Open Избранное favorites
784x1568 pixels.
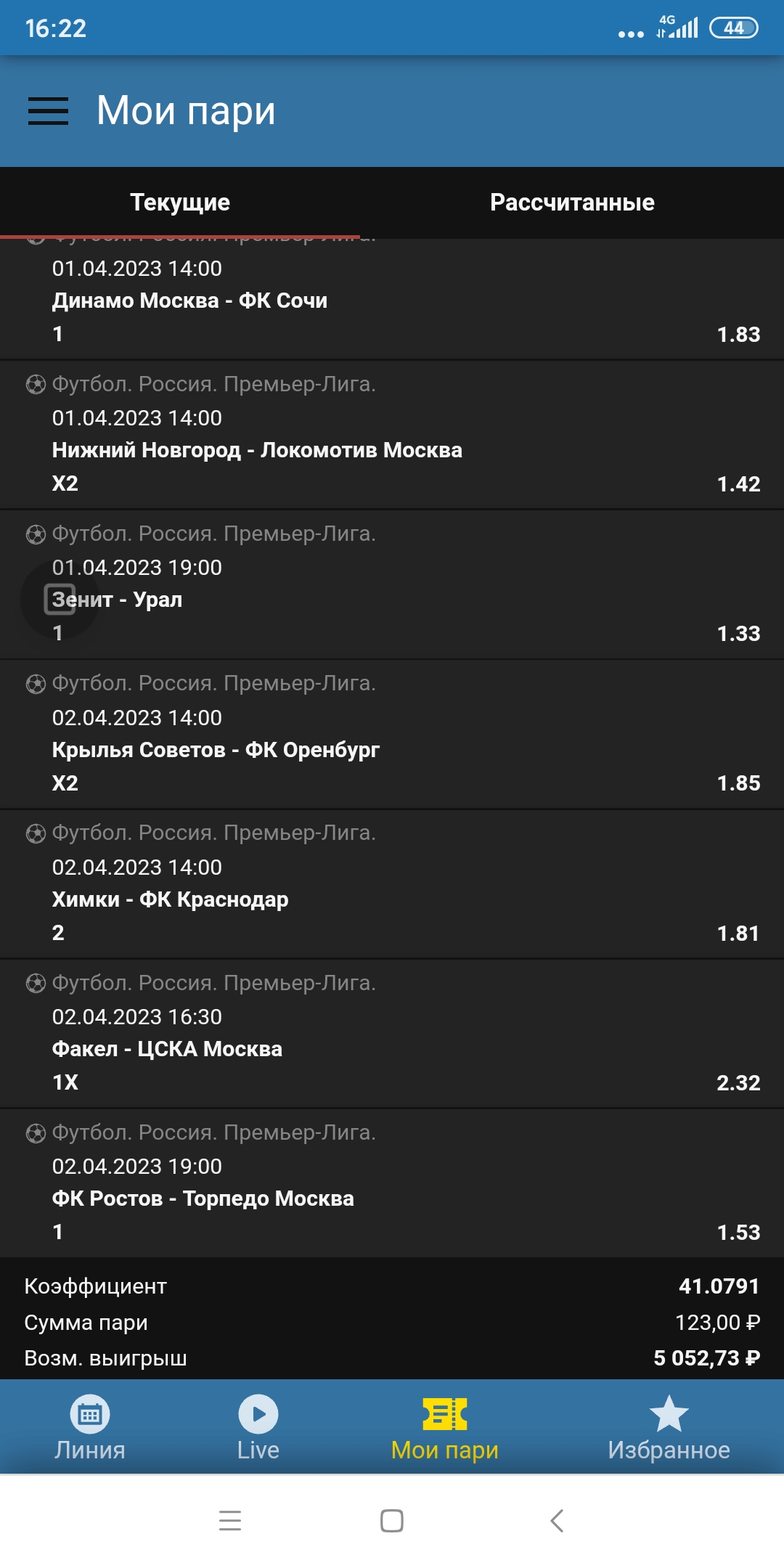coord(669,1428)
